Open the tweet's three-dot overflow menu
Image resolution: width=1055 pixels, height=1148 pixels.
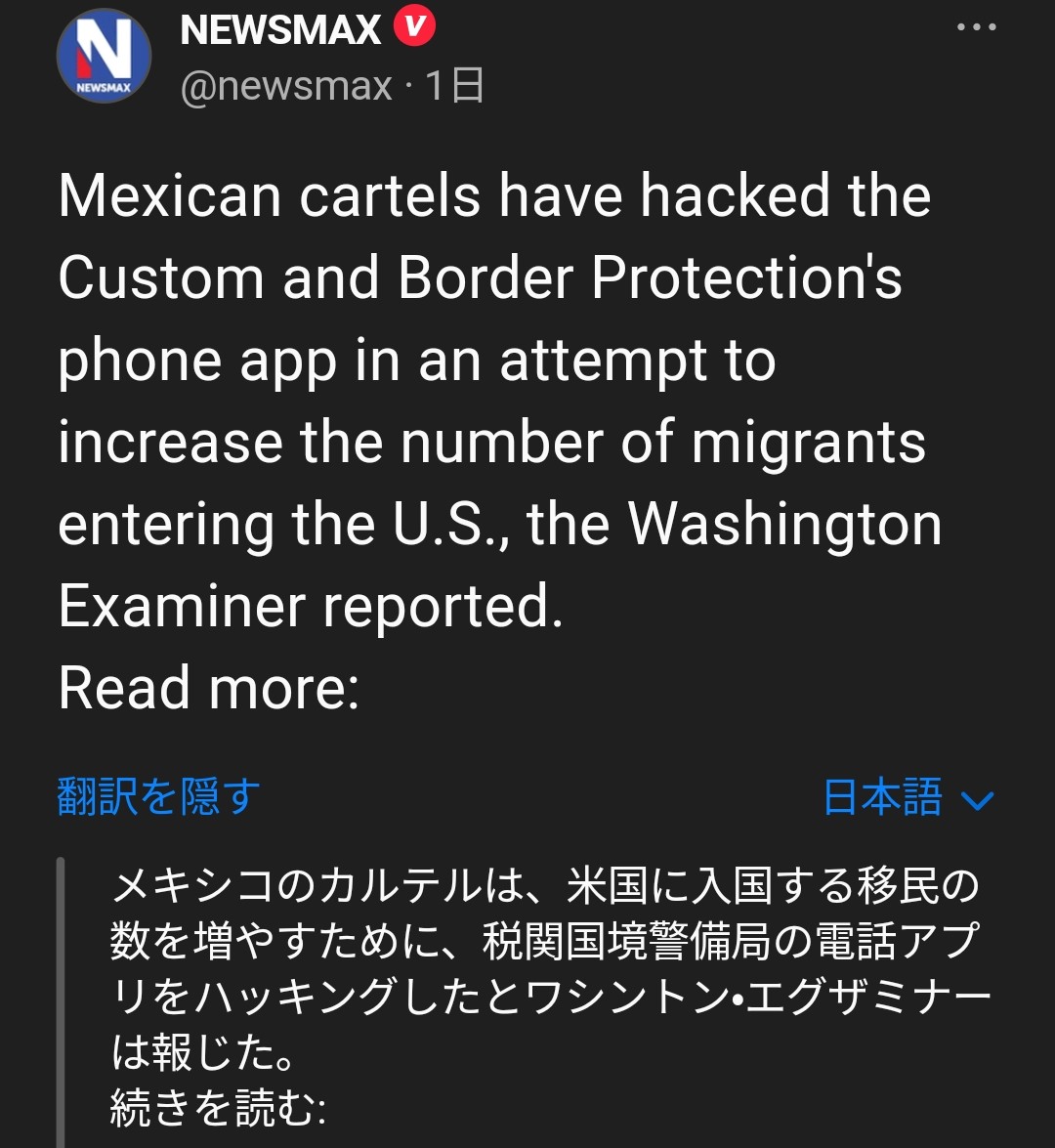coord(975,28)
